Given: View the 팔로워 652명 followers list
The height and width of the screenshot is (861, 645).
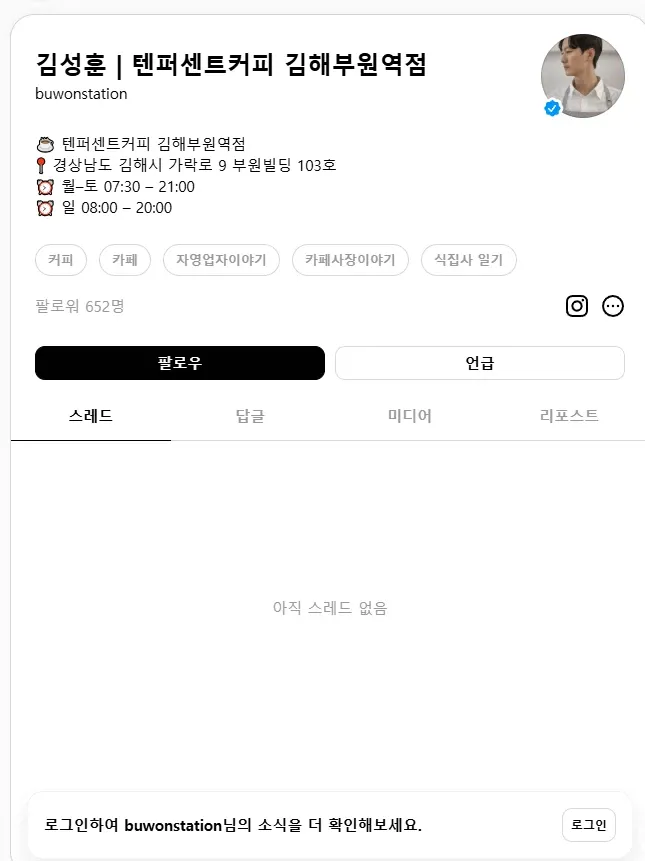Looking at the screenshot, I should point(80,306).
